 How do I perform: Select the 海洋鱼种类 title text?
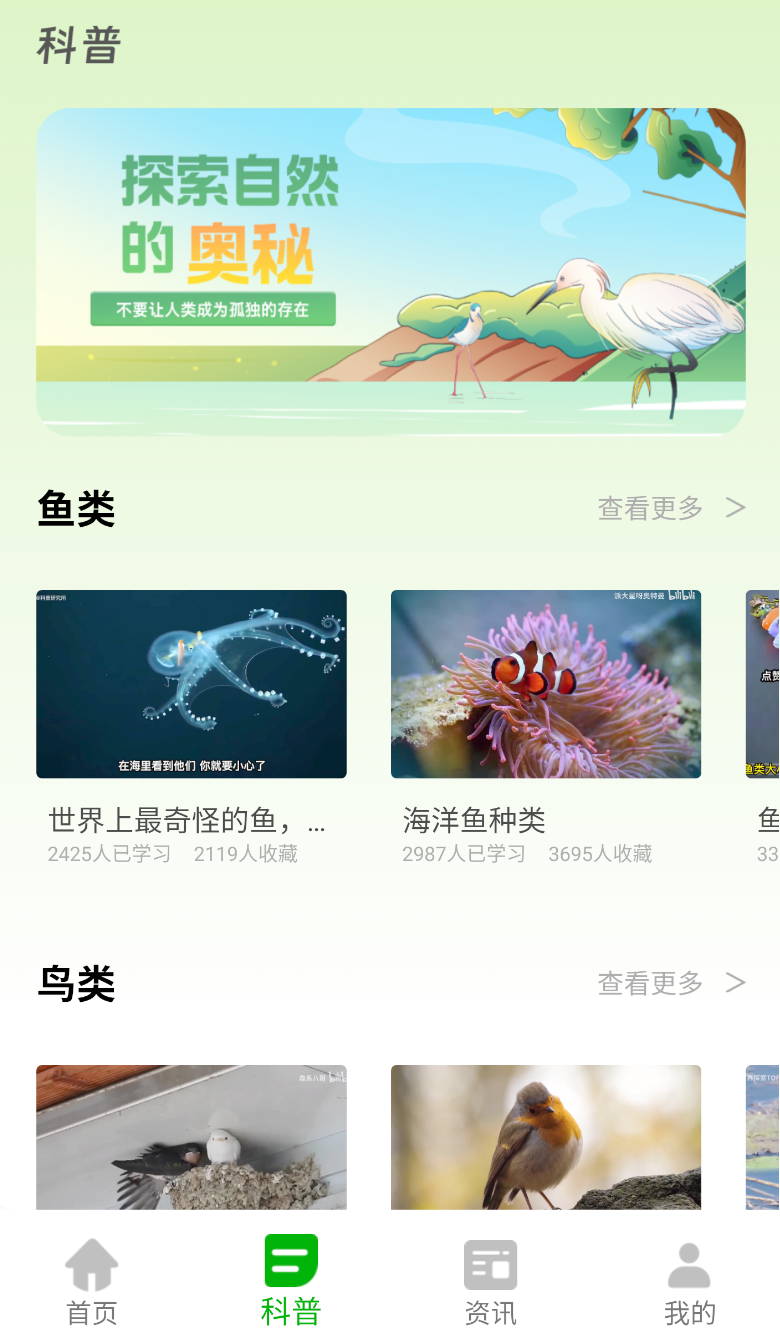(x=473, y=820)
